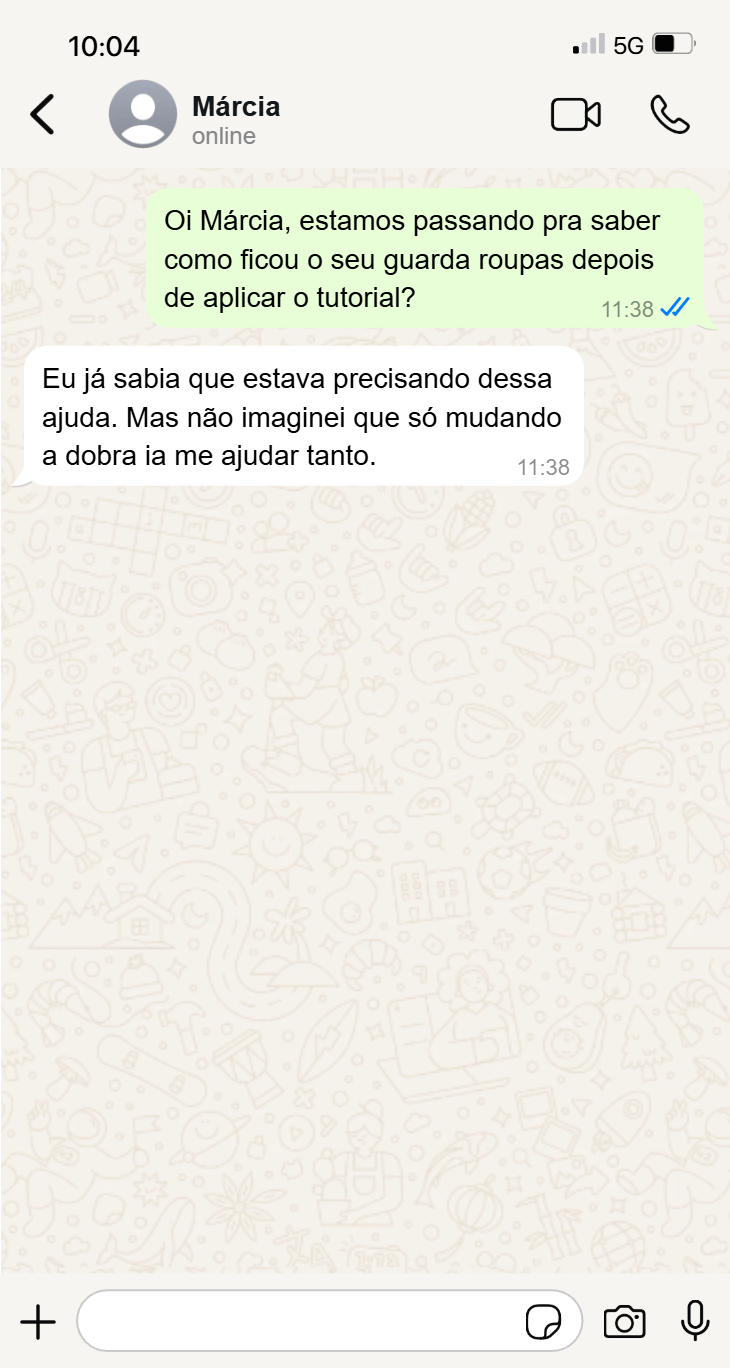Tap the plus icon to attach media
The width and height of the screenshot is (730, 1368).
(37, 1321)
